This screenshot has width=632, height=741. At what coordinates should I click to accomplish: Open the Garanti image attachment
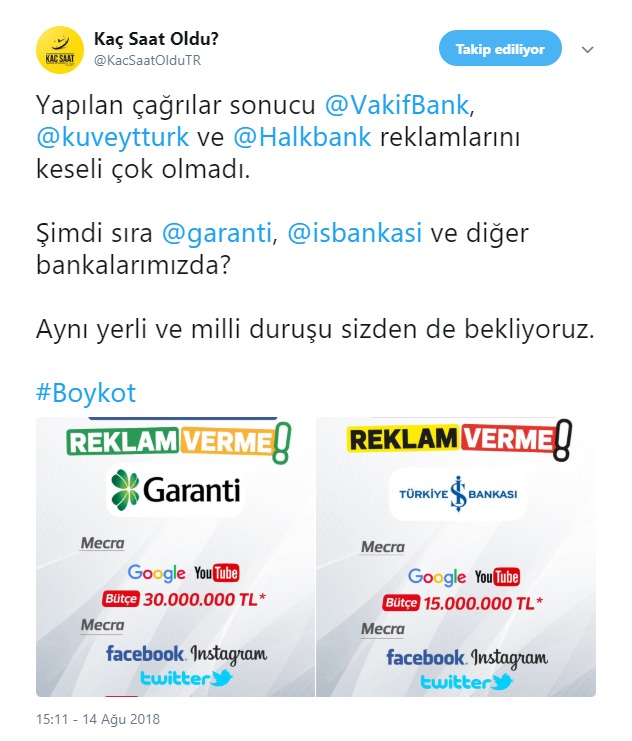(175, 556)
